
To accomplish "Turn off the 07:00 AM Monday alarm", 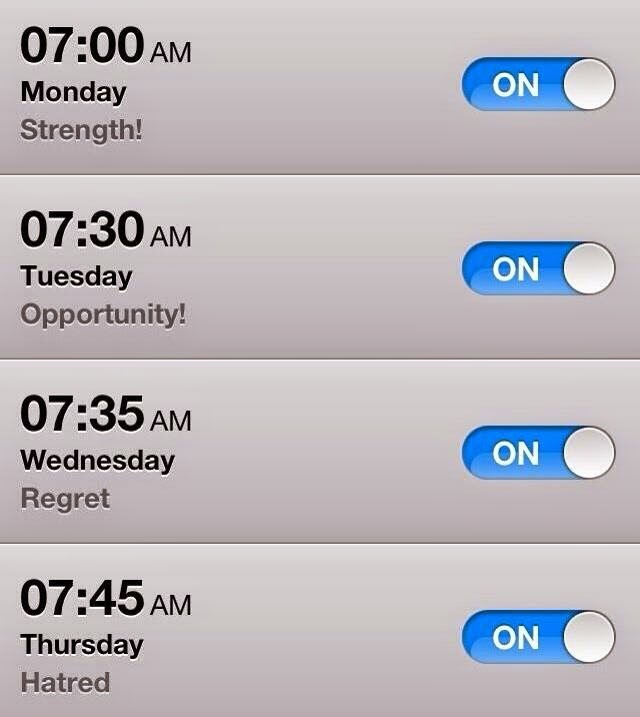I will [538, 84].
